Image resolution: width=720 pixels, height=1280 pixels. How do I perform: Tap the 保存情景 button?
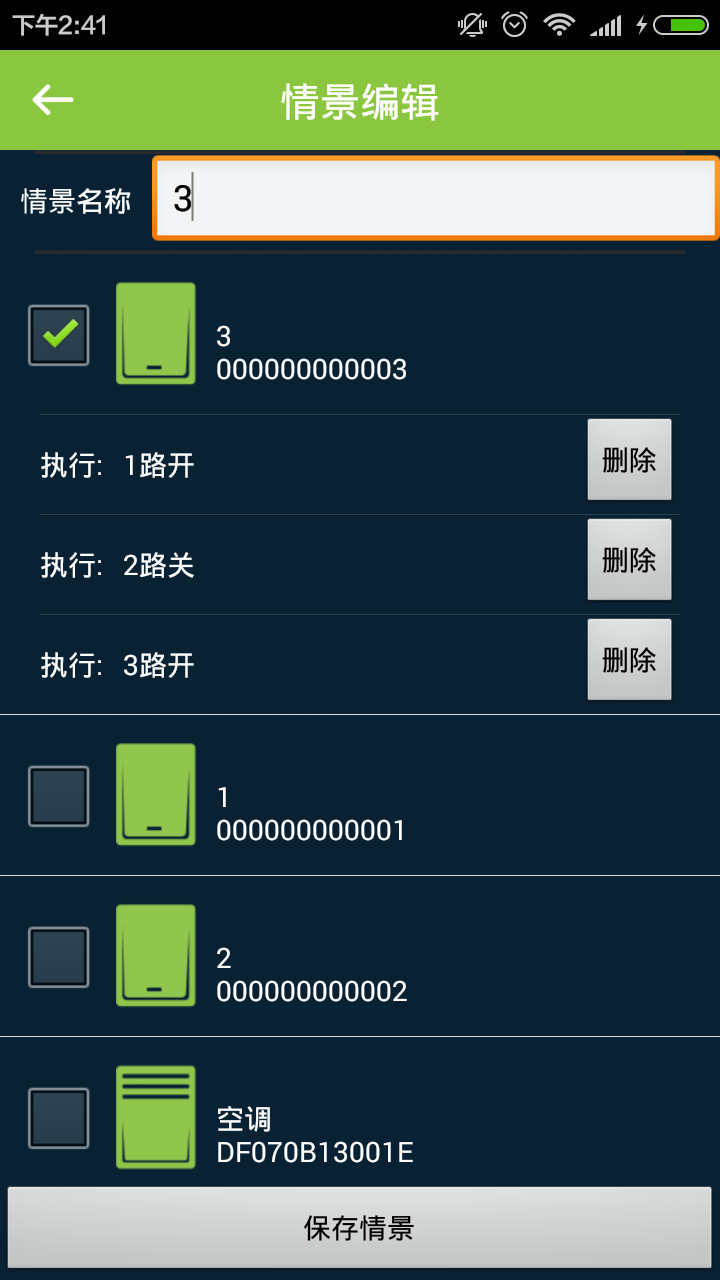[360, 1227]
